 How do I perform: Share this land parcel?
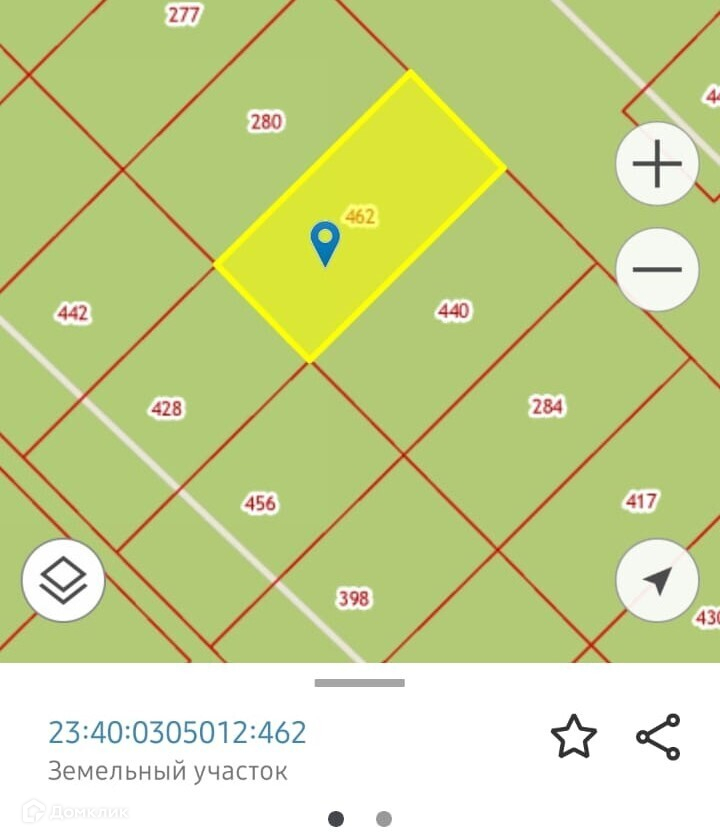[658, 737]
